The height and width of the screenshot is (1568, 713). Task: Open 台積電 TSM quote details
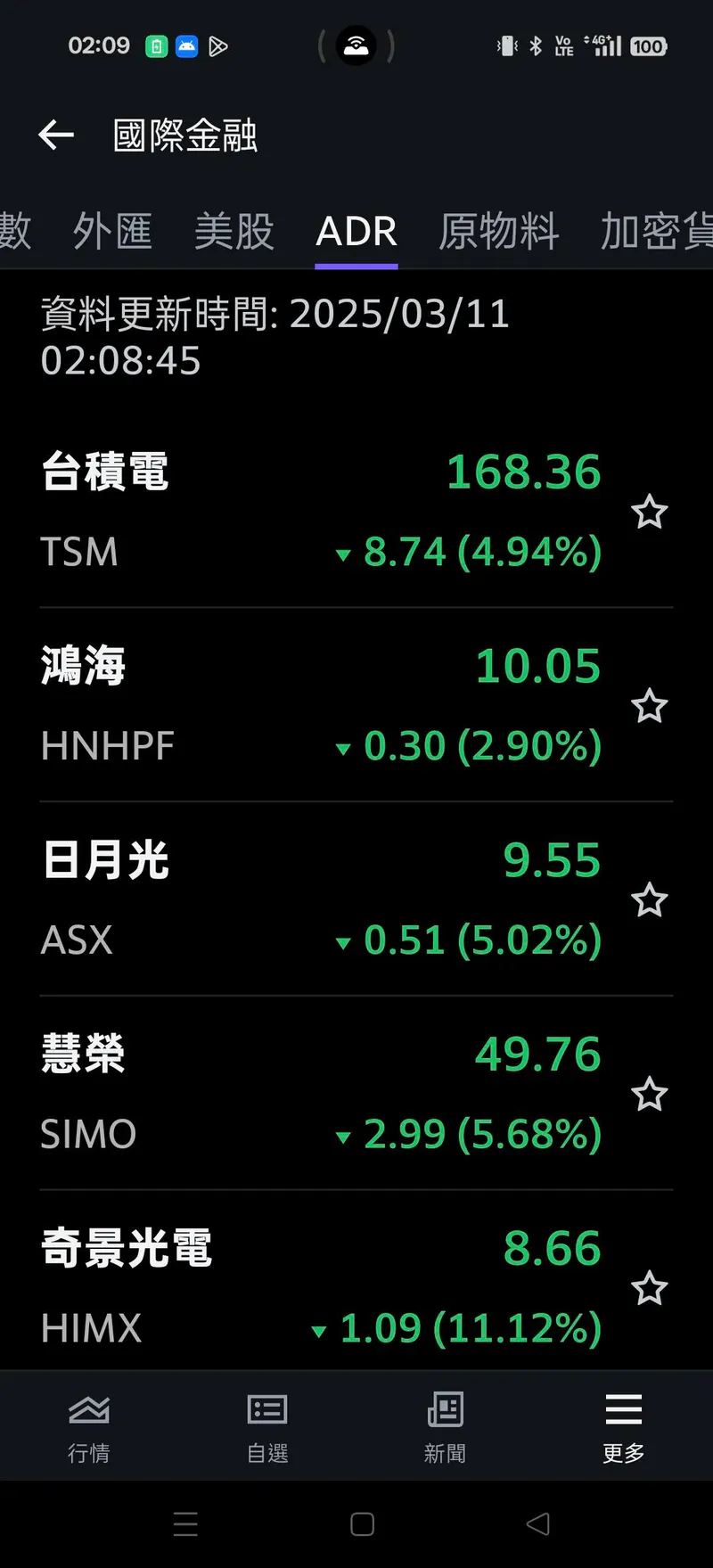321,511
